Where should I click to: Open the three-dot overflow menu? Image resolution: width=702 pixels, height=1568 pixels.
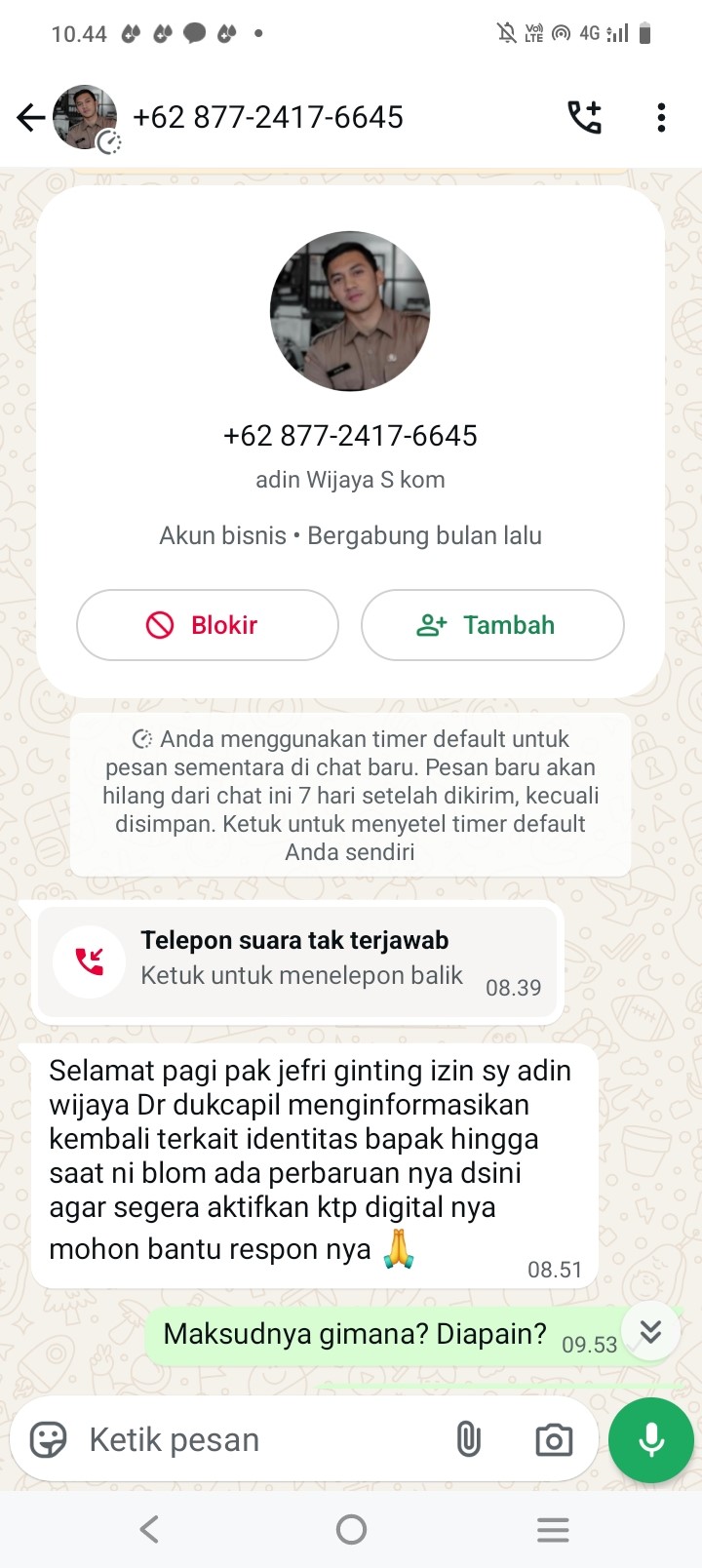[661, 117]
